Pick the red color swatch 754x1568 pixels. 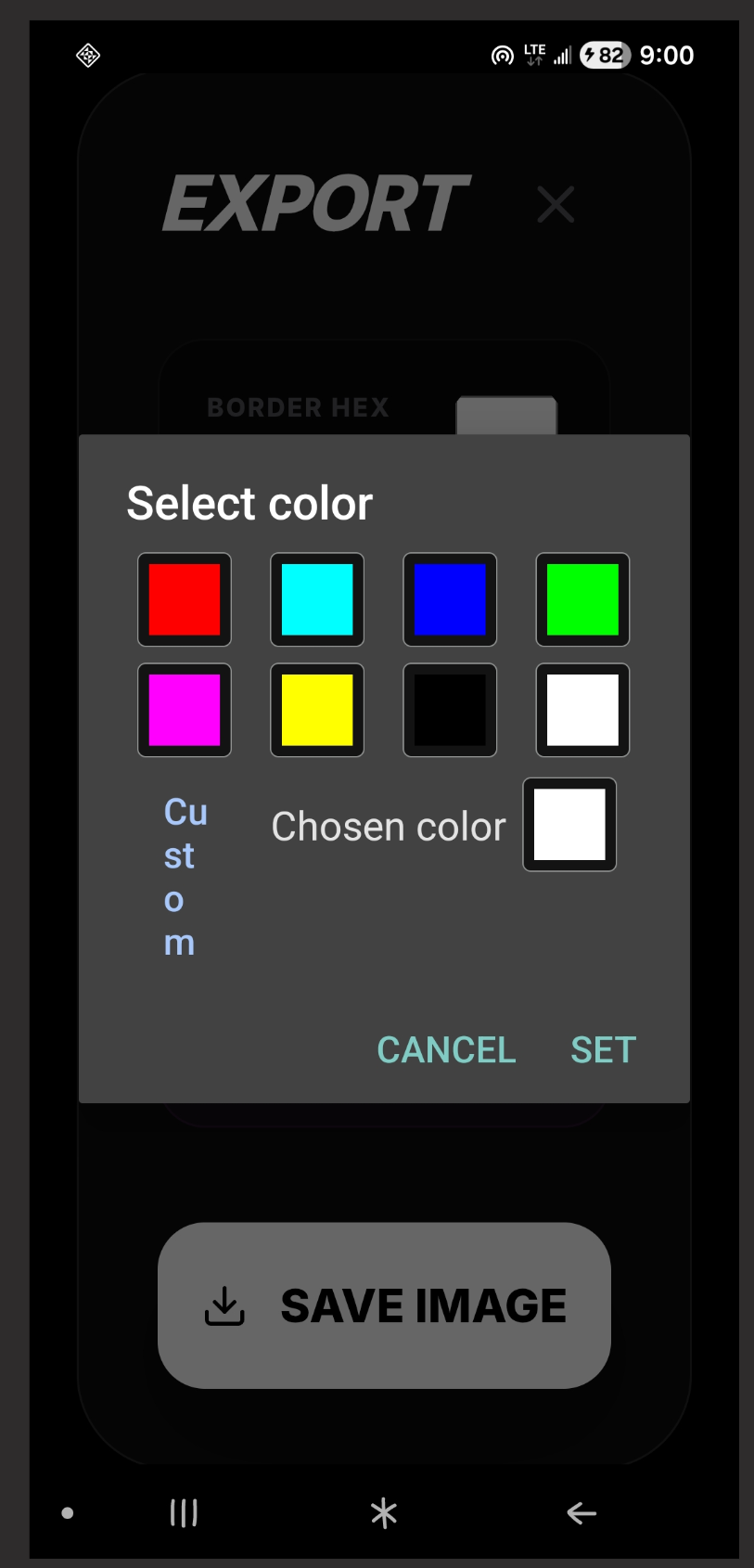pos(185,599)
